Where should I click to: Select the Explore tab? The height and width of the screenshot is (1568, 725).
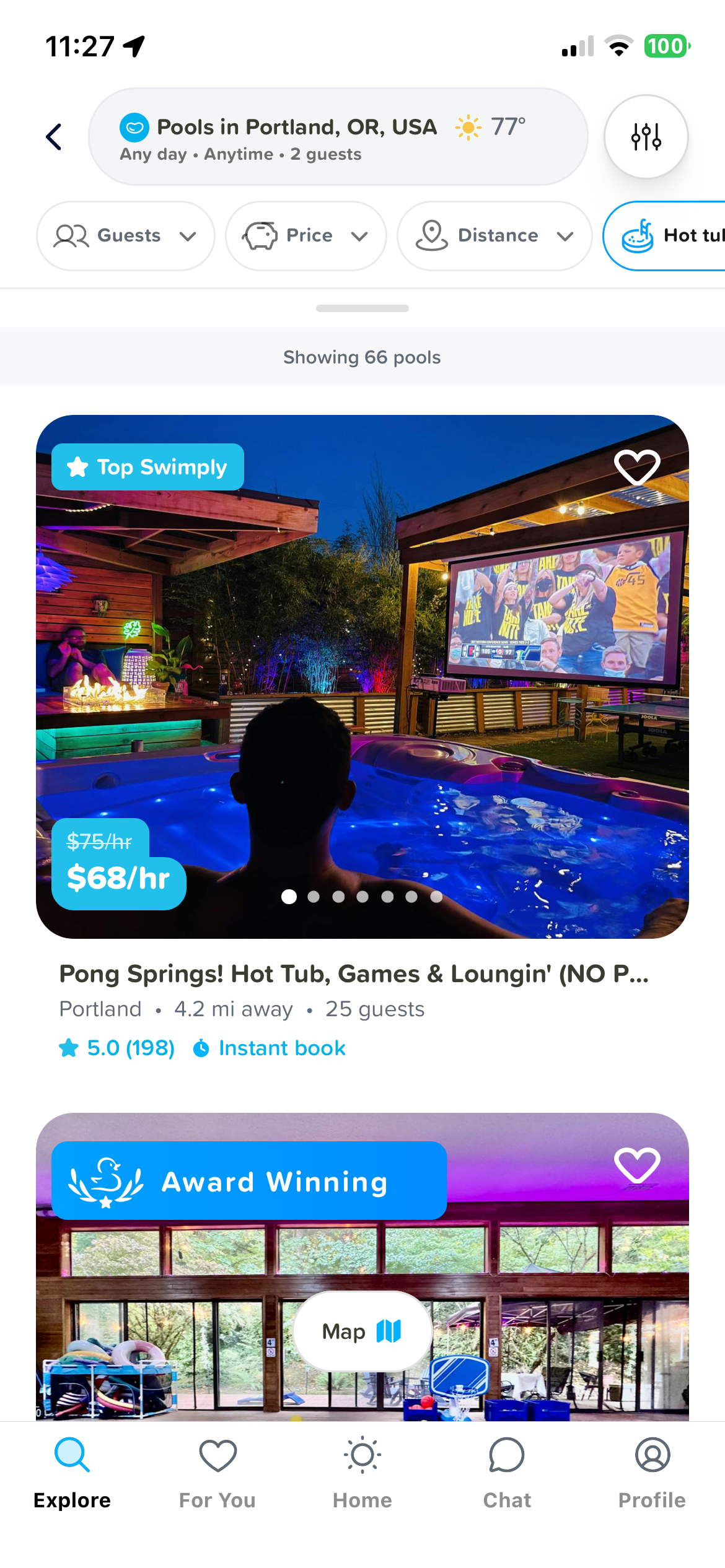coord(72,1474)
